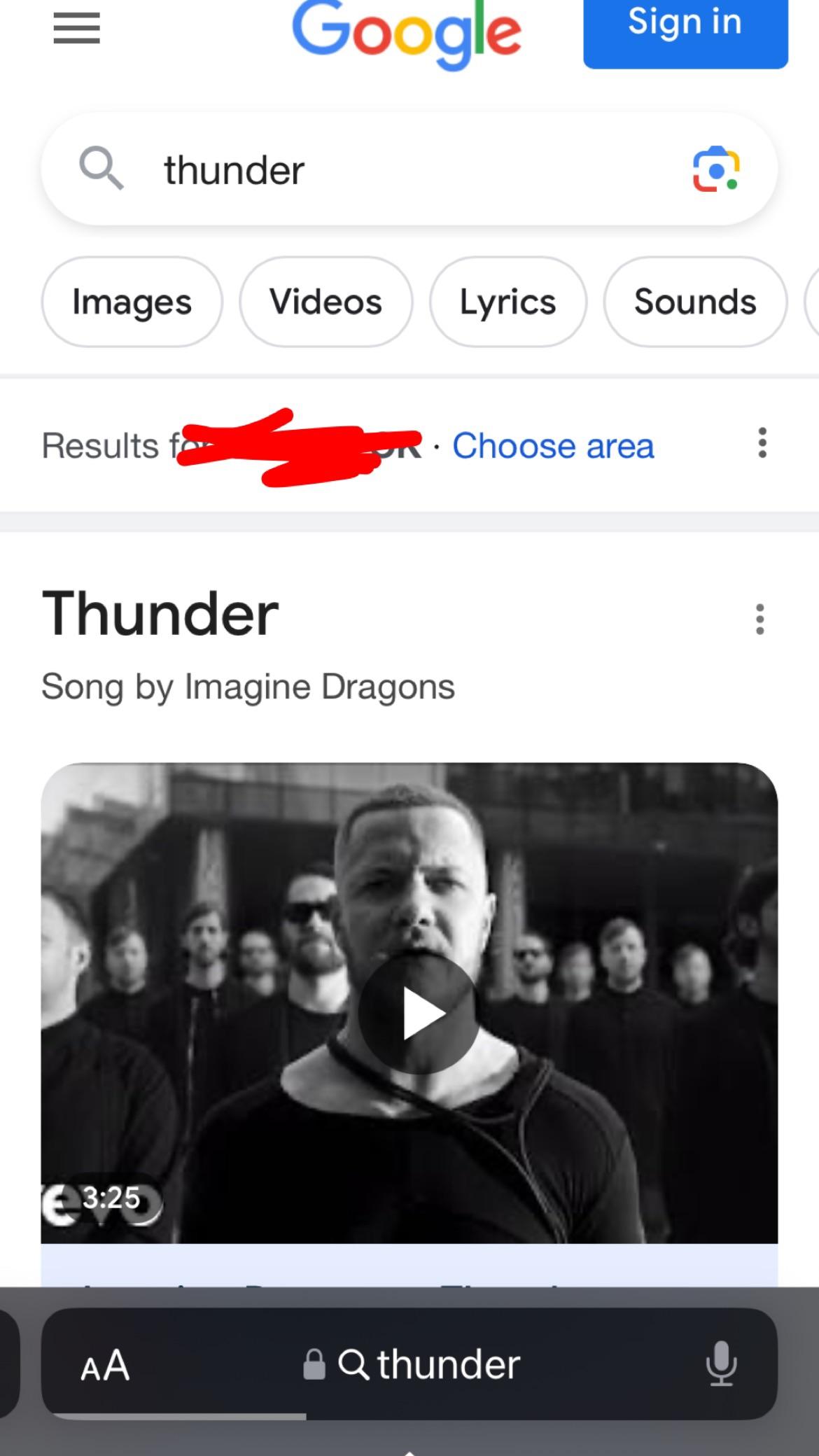819x1456 pixels.
Task: Show Sounds results
Action: (694, 302)
